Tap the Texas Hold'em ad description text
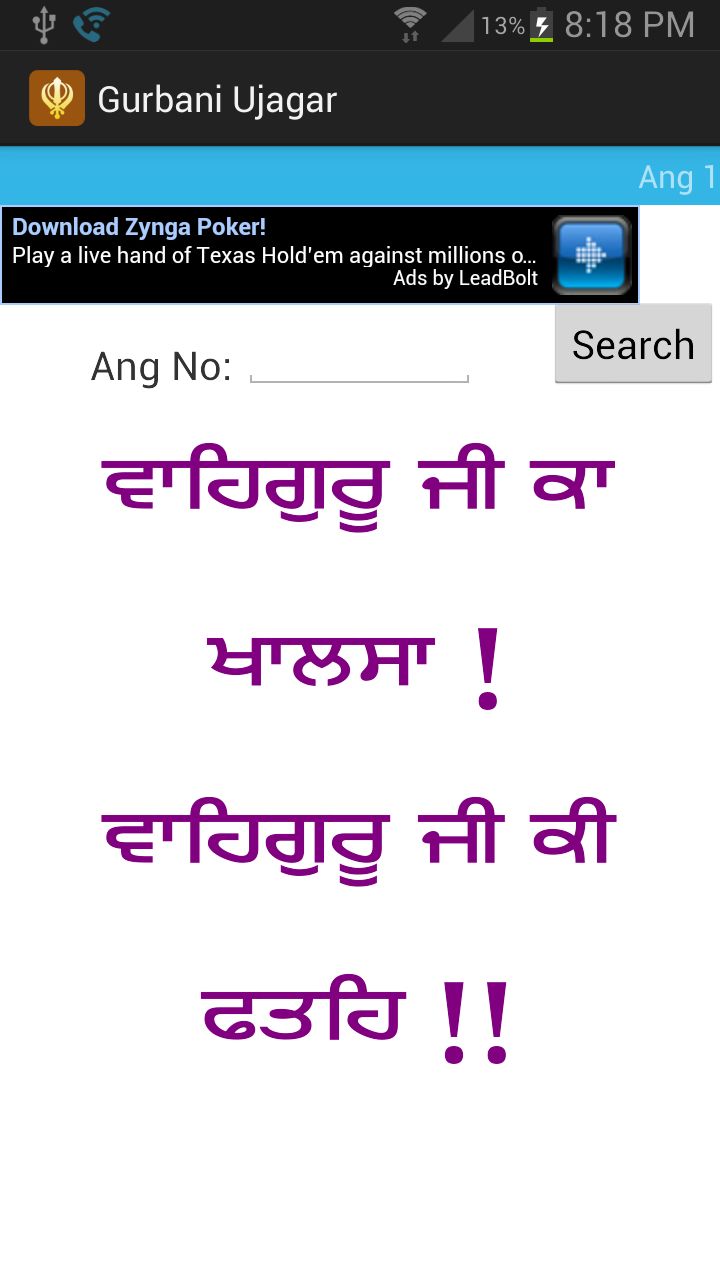 point(275,255)
